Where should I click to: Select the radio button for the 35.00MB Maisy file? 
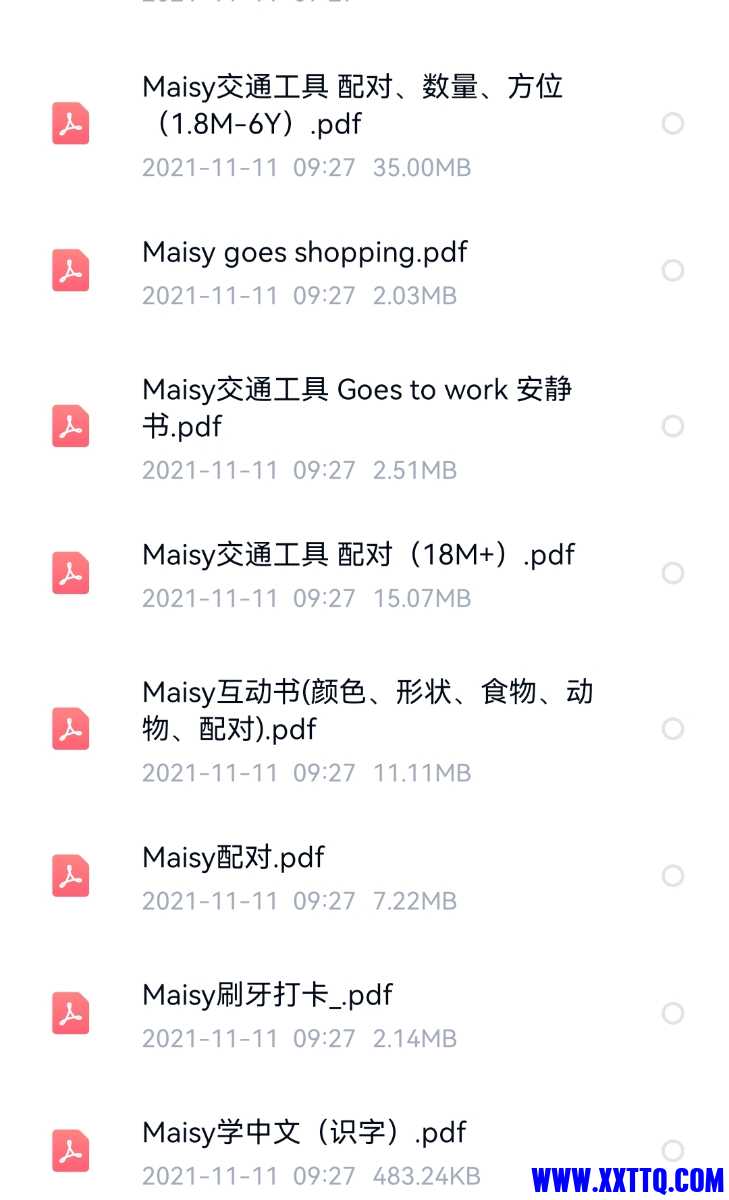pyautogui.click(x=673, y=123)
